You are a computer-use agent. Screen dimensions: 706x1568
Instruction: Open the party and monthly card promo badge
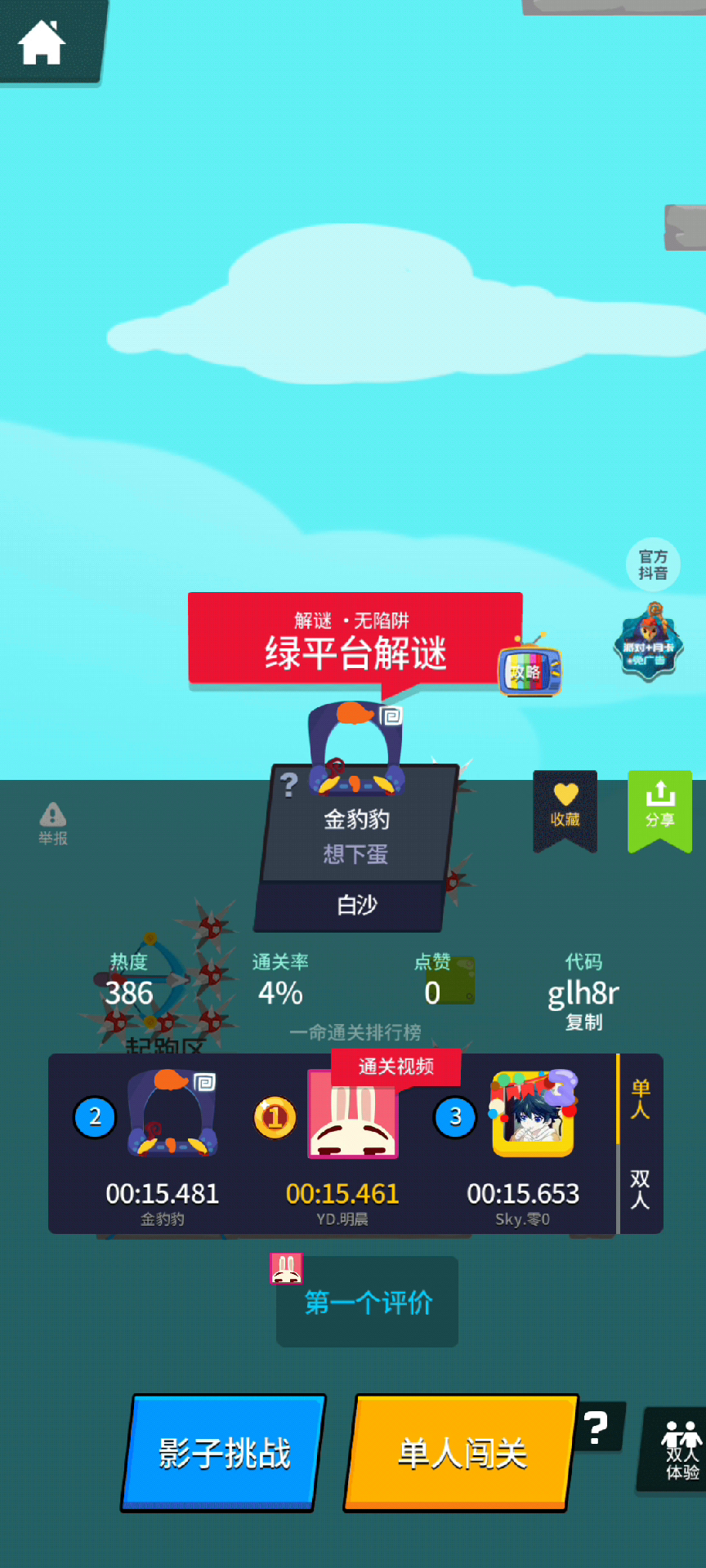tap(648, 643)
